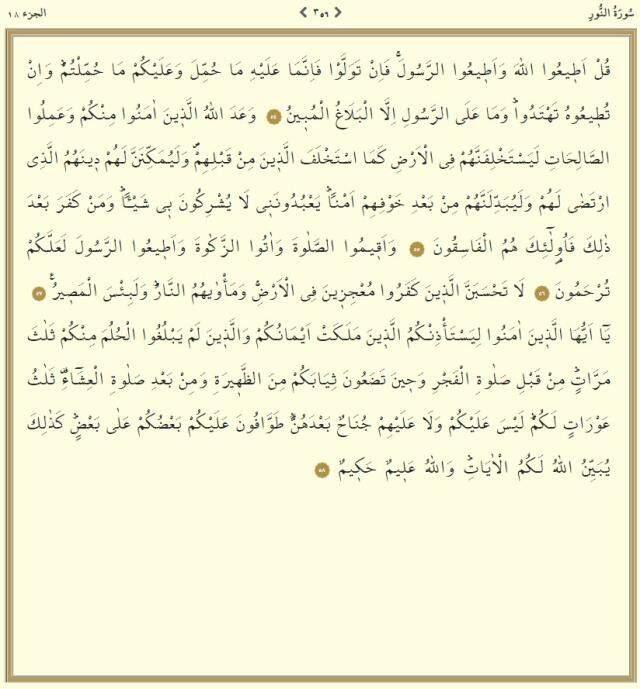Image resolution: width=640 pixels, height=689 pixels.
Task: Open the page number selector in header
Action: pyautogui.click(x=320, y=12)
